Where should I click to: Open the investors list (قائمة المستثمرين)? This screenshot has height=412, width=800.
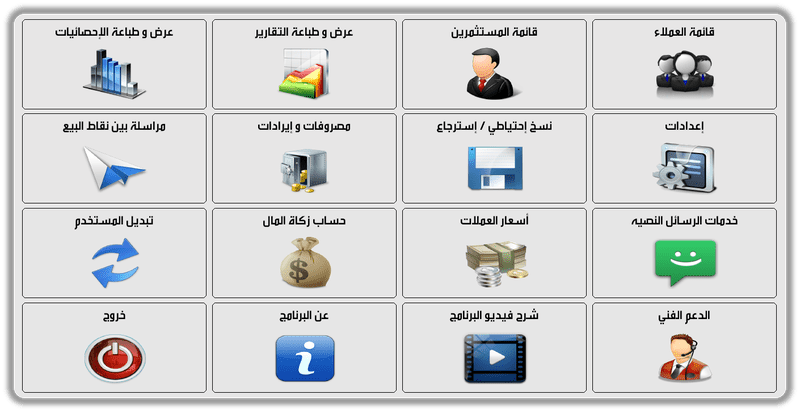tap(495, 66)
